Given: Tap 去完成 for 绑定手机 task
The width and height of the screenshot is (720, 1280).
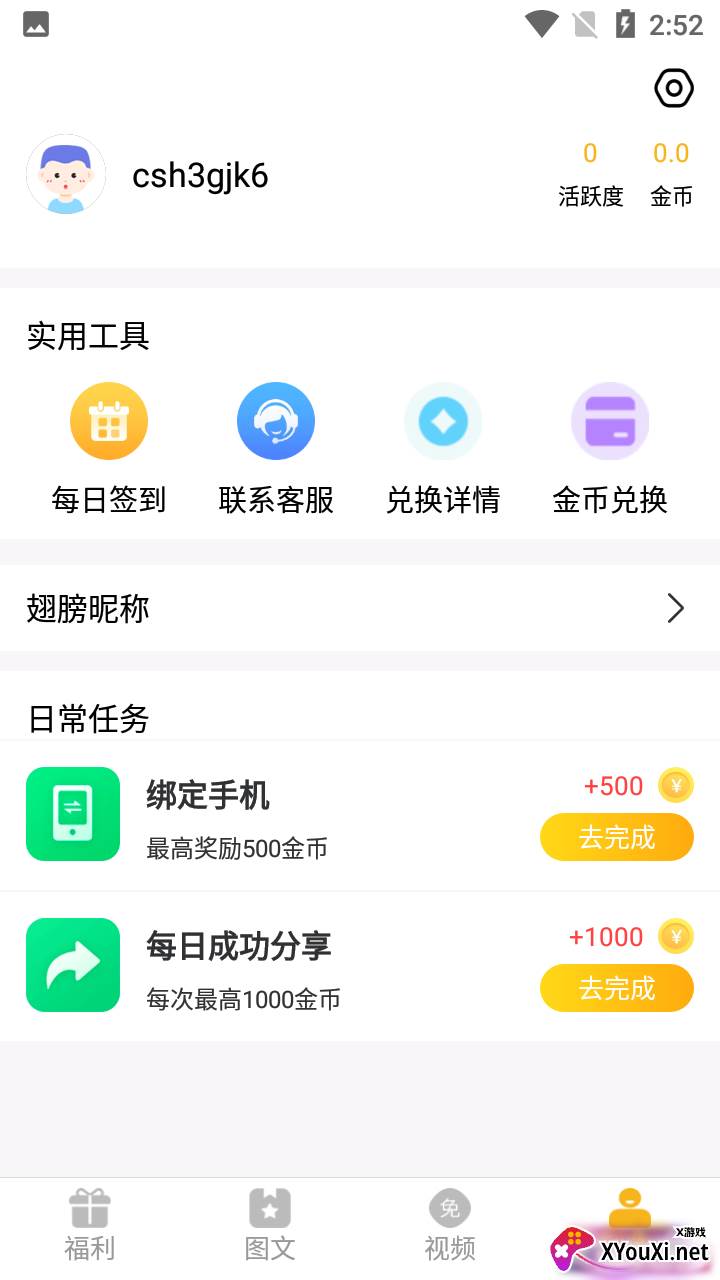Looking at the screenshot, I should pos(616,837).
